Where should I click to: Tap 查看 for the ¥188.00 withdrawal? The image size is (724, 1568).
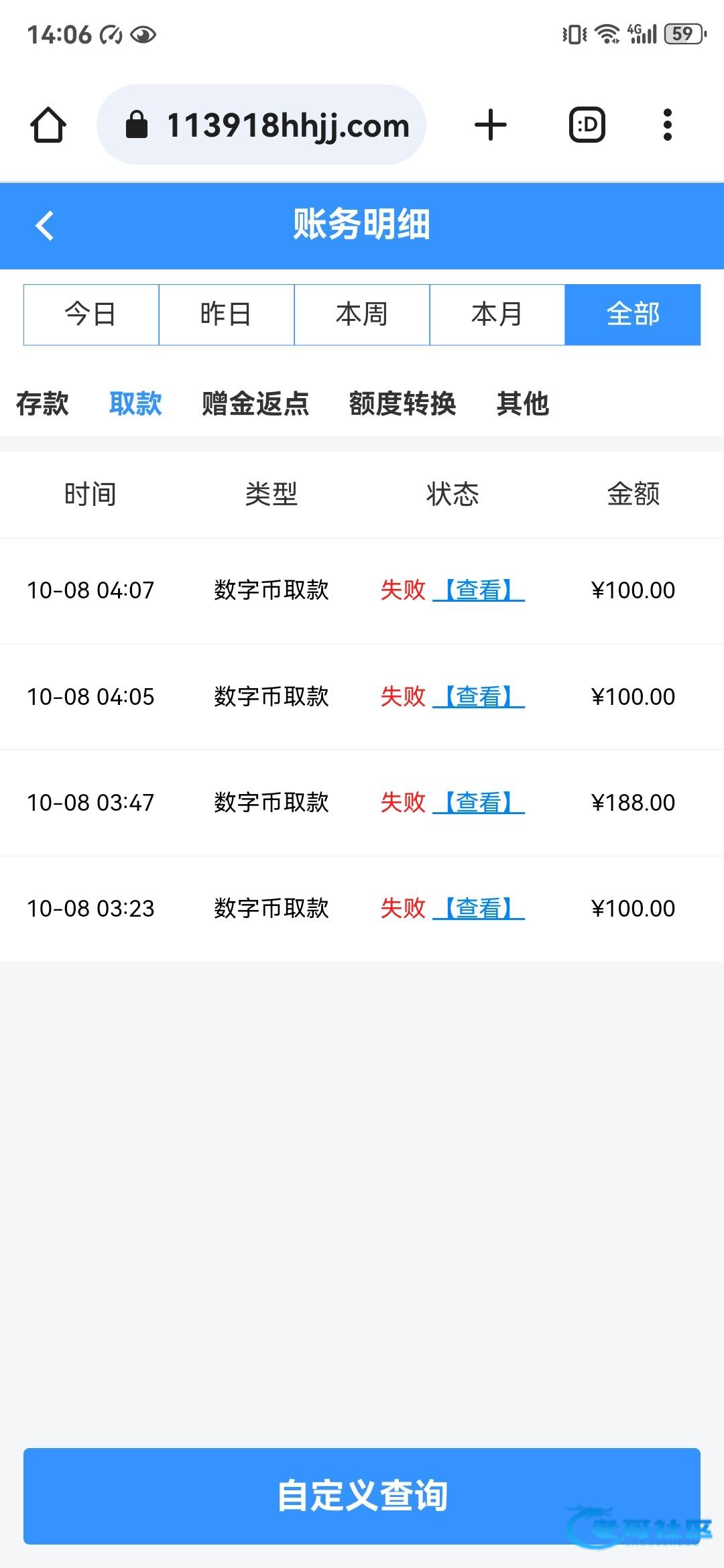[x=479, y=803]
